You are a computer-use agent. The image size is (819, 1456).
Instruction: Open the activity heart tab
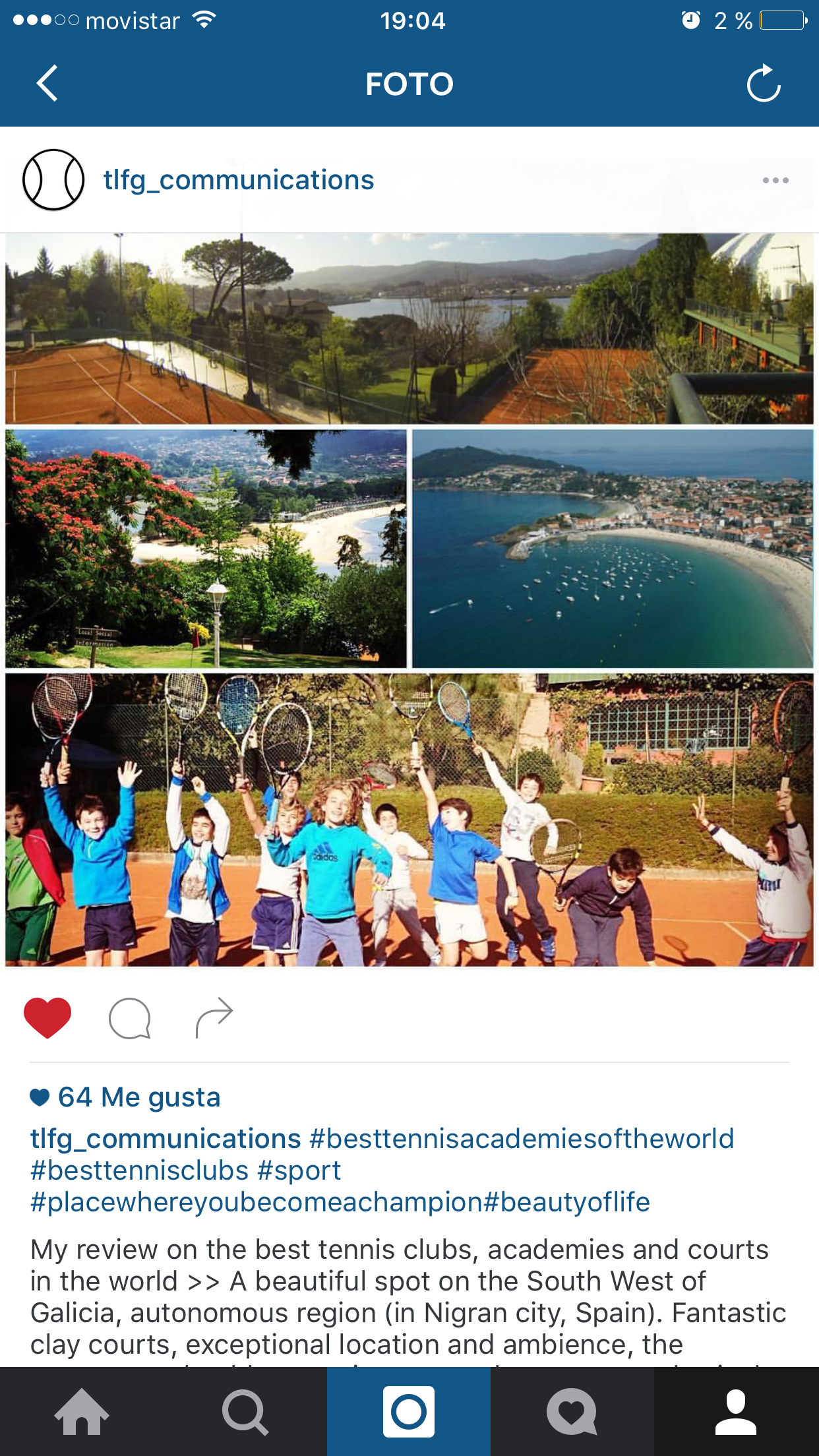tap(572, 1411)
